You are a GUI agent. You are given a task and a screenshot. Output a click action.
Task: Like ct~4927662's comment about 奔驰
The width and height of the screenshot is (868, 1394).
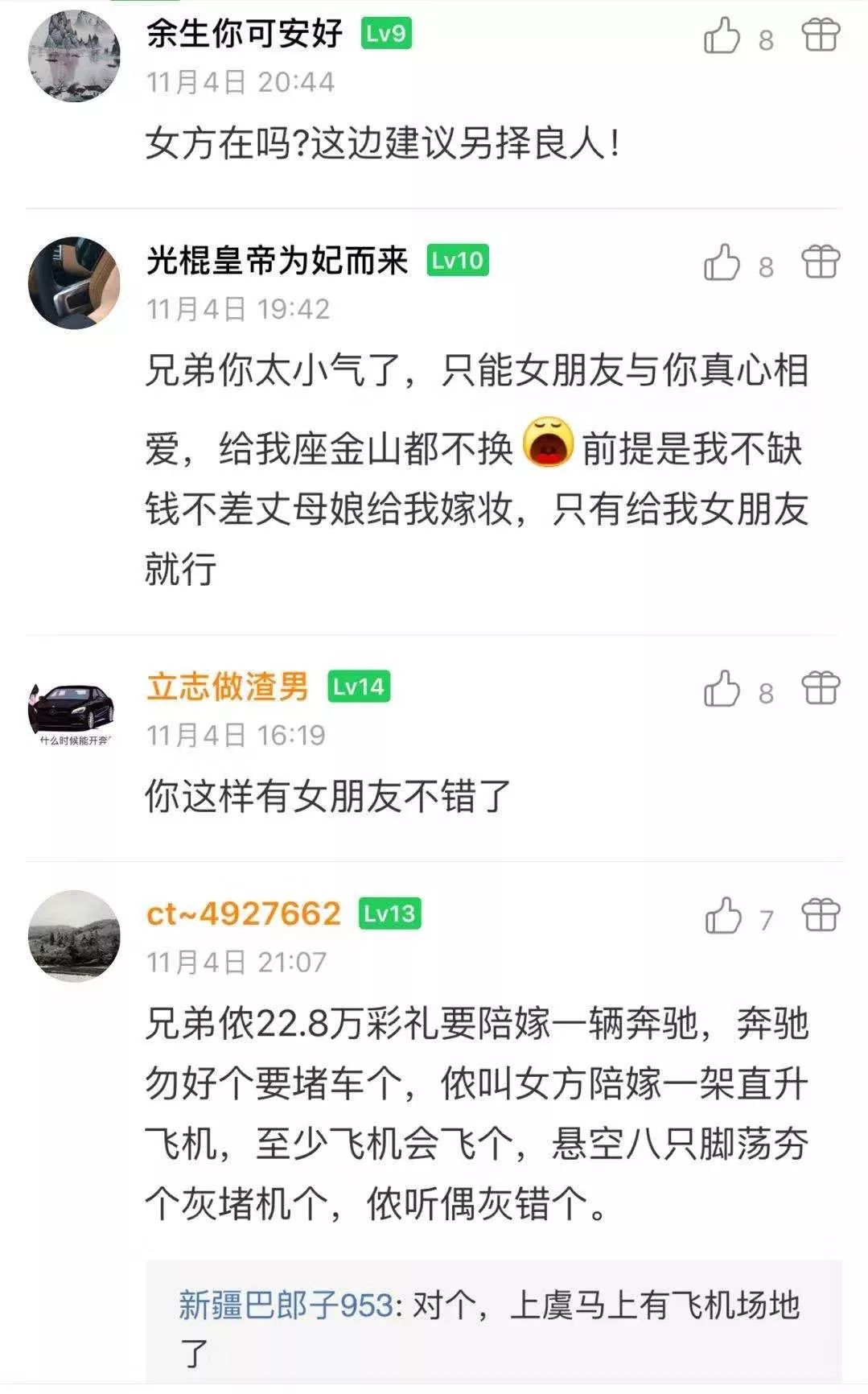tap(722, 917)
